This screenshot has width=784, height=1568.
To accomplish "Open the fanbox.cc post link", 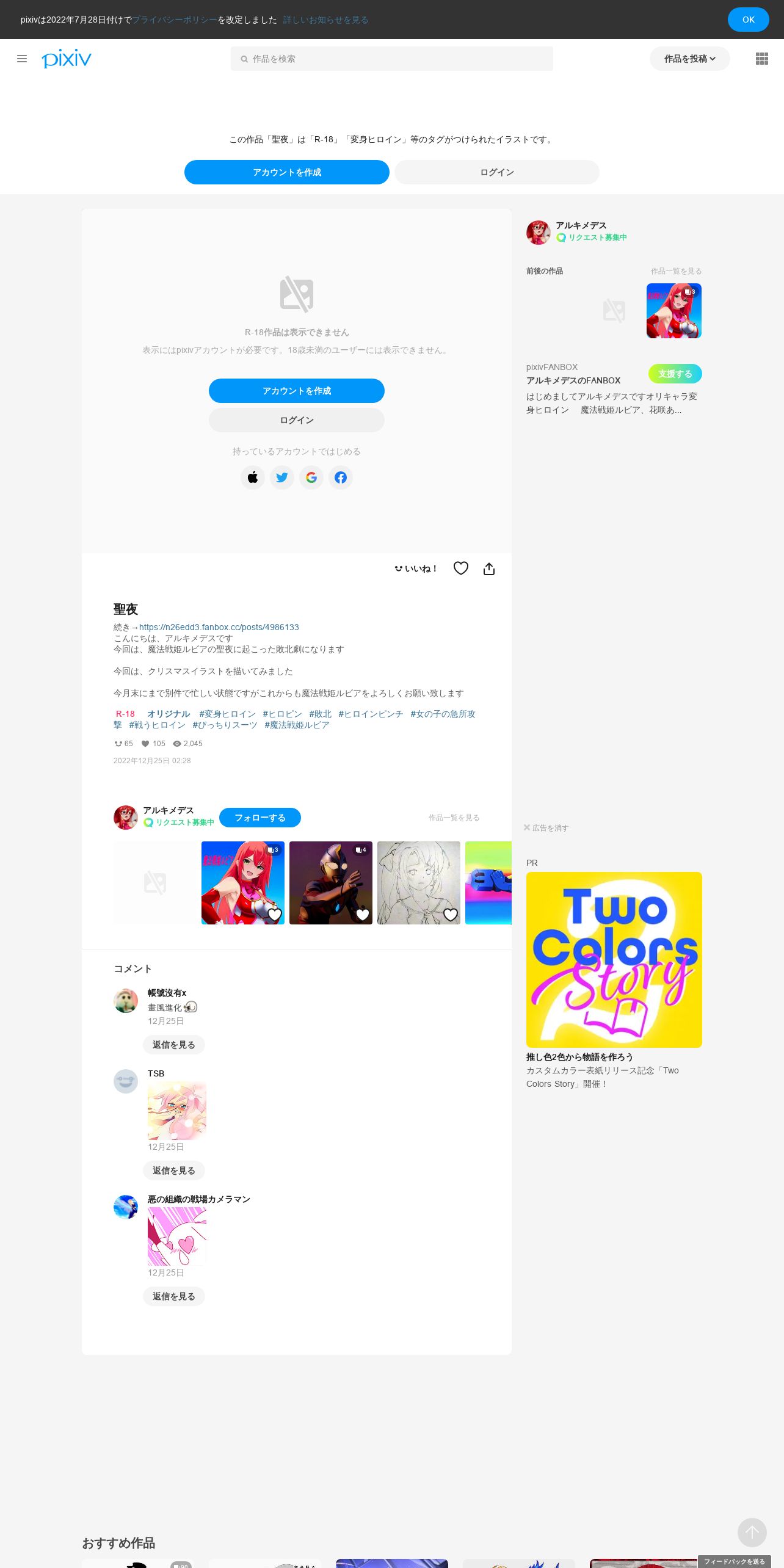I will pyautogui.click(x=219, y=627).
